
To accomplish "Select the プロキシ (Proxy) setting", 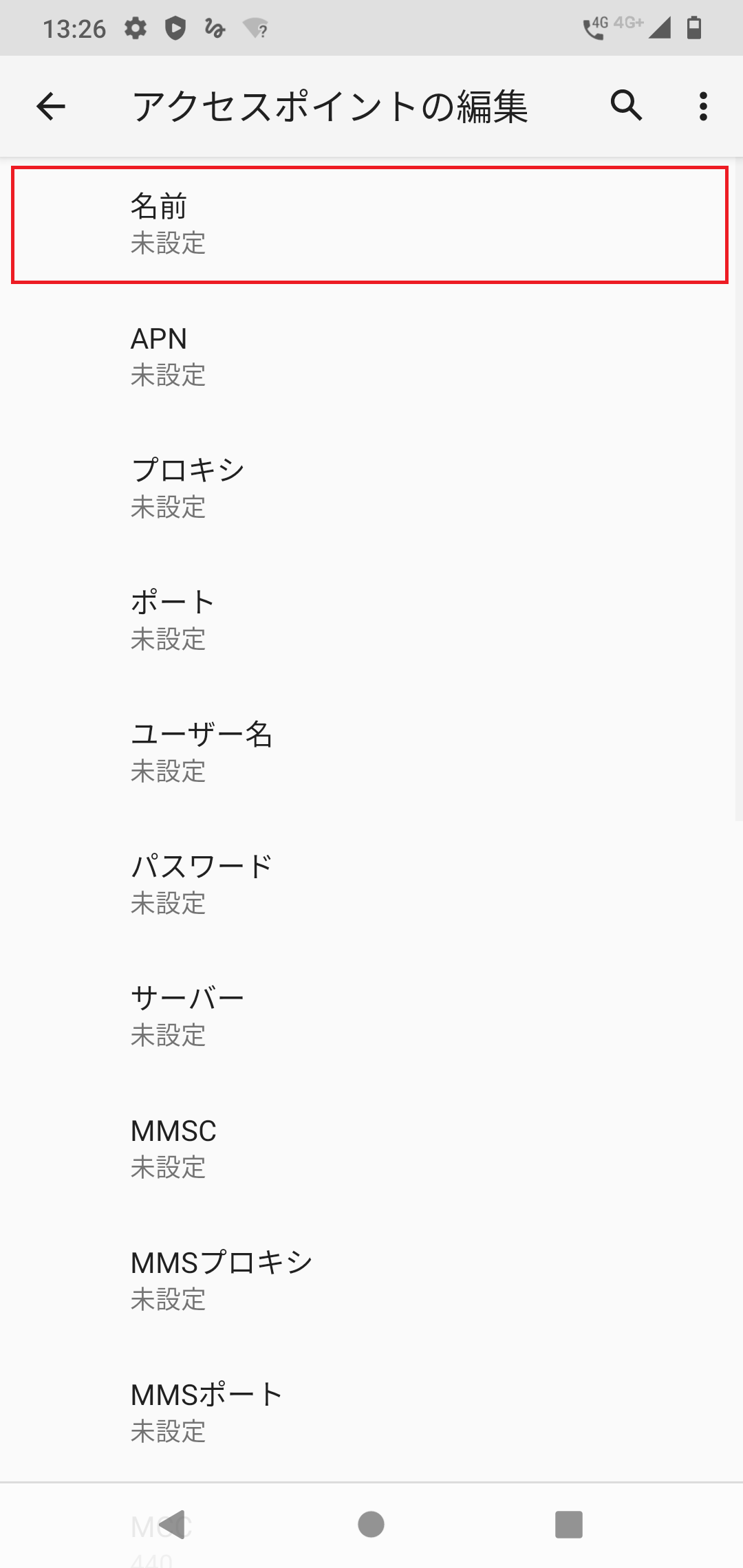I will 371,487.
